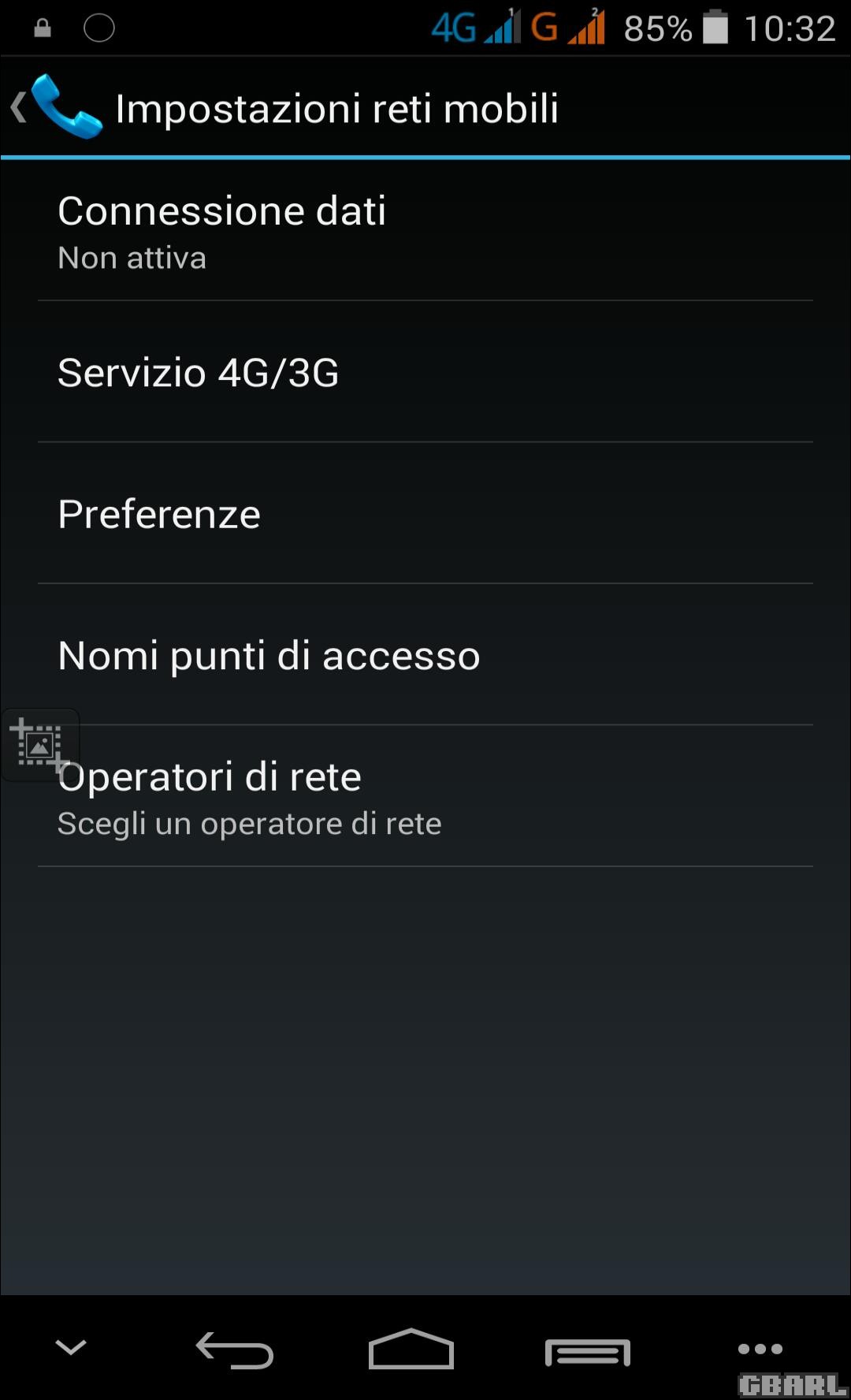Open the three-dot navigation bar option
851x1400 pixels.
point(760,1349)
